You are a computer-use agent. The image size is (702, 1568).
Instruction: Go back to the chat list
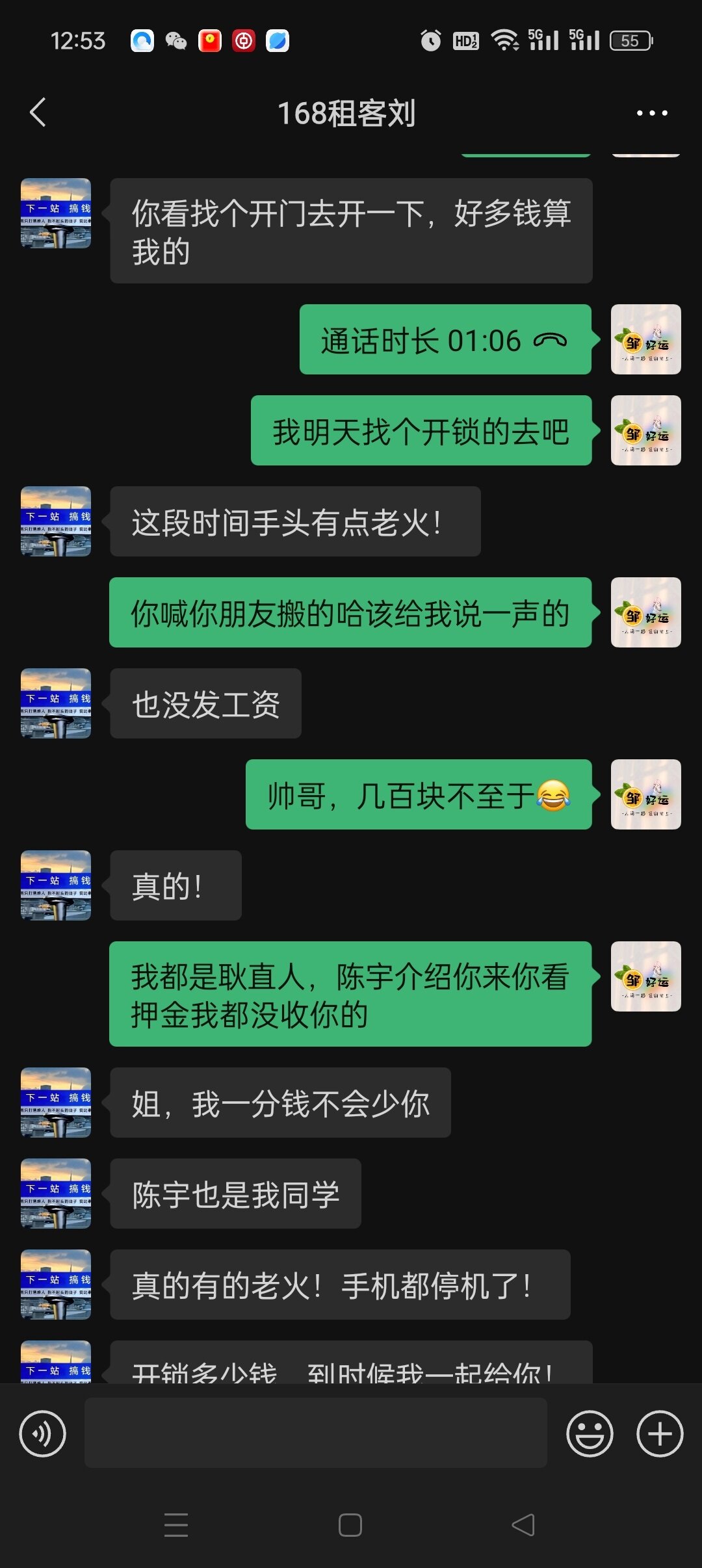click(38, 112)
